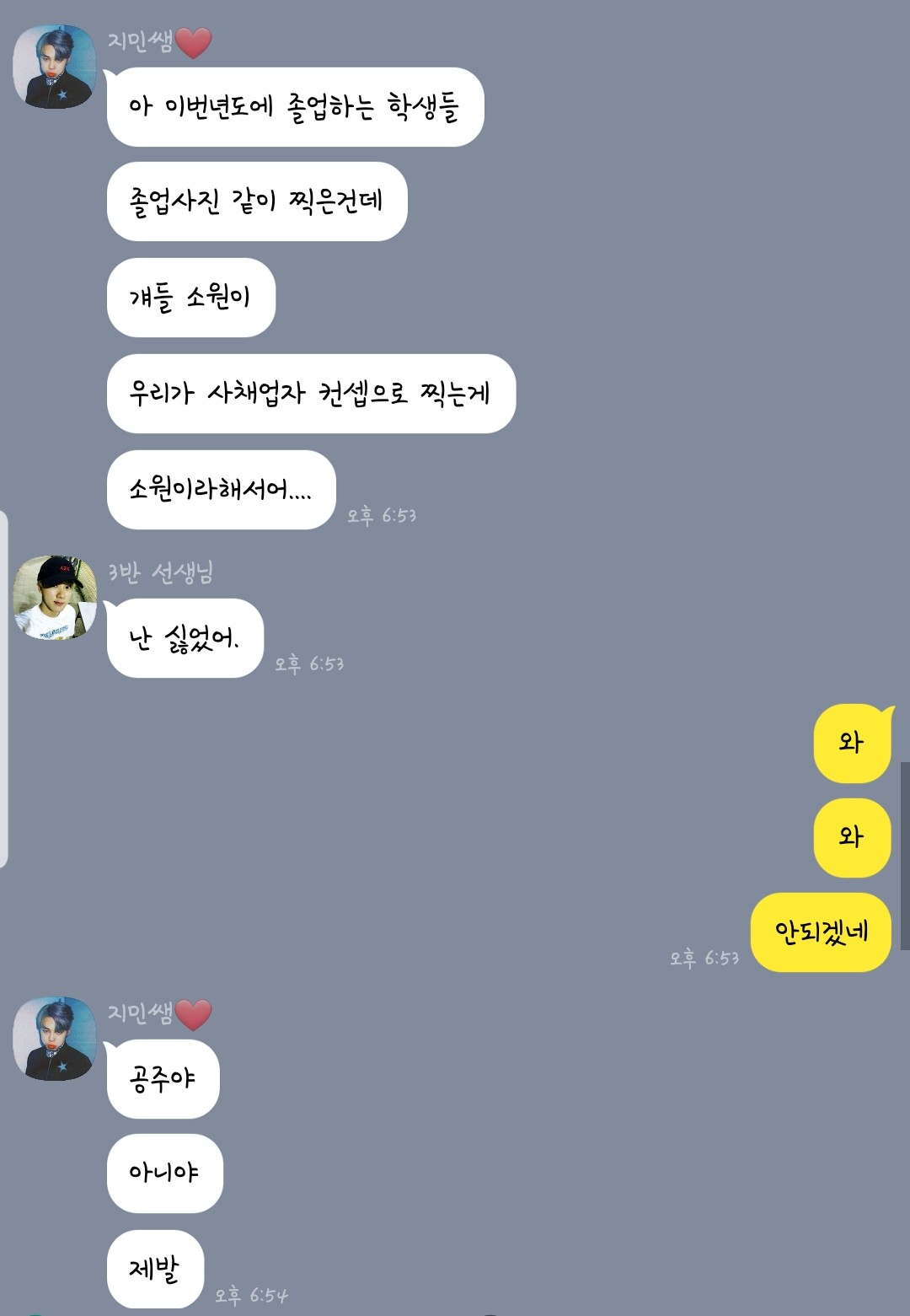Viewport: 910px width, 1316px height.
Task: Tap the first yellow '와' bubble
Action: tap(851, 744)
